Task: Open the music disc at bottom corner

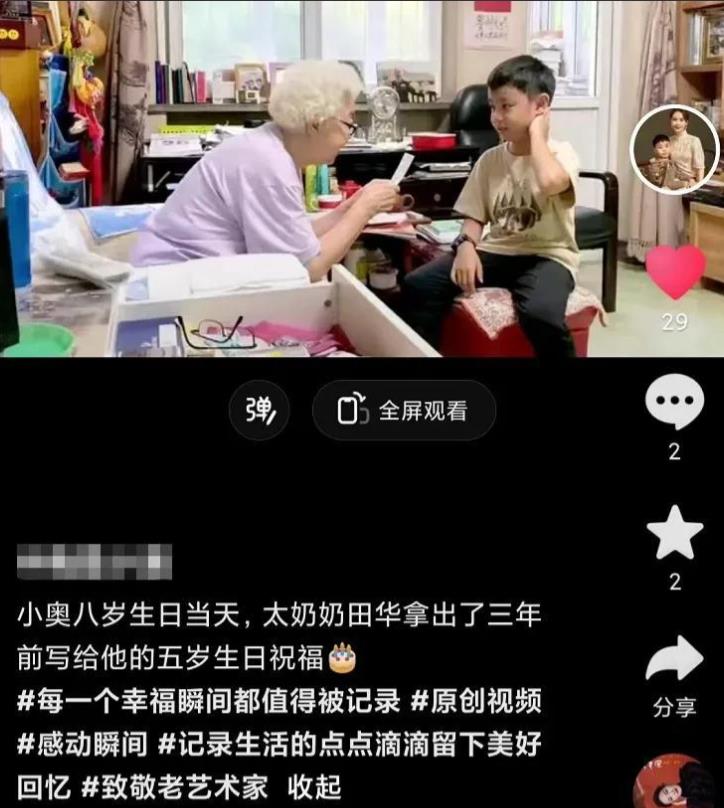Action: point(679,783)
